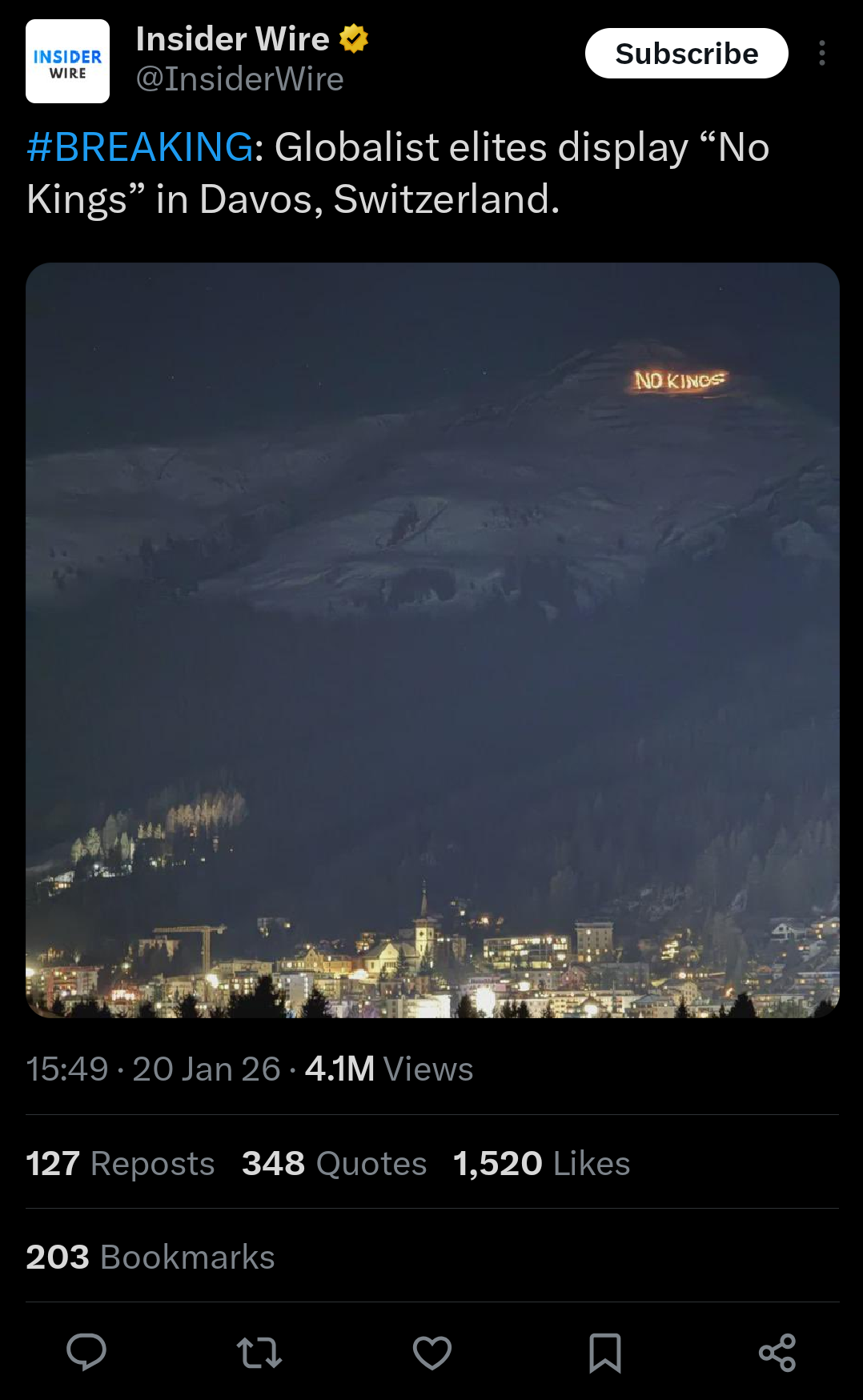Open the 348 Quotes view
Image resolution: width=863 pixels, height=1400 pixels.
pos(333,1163)
